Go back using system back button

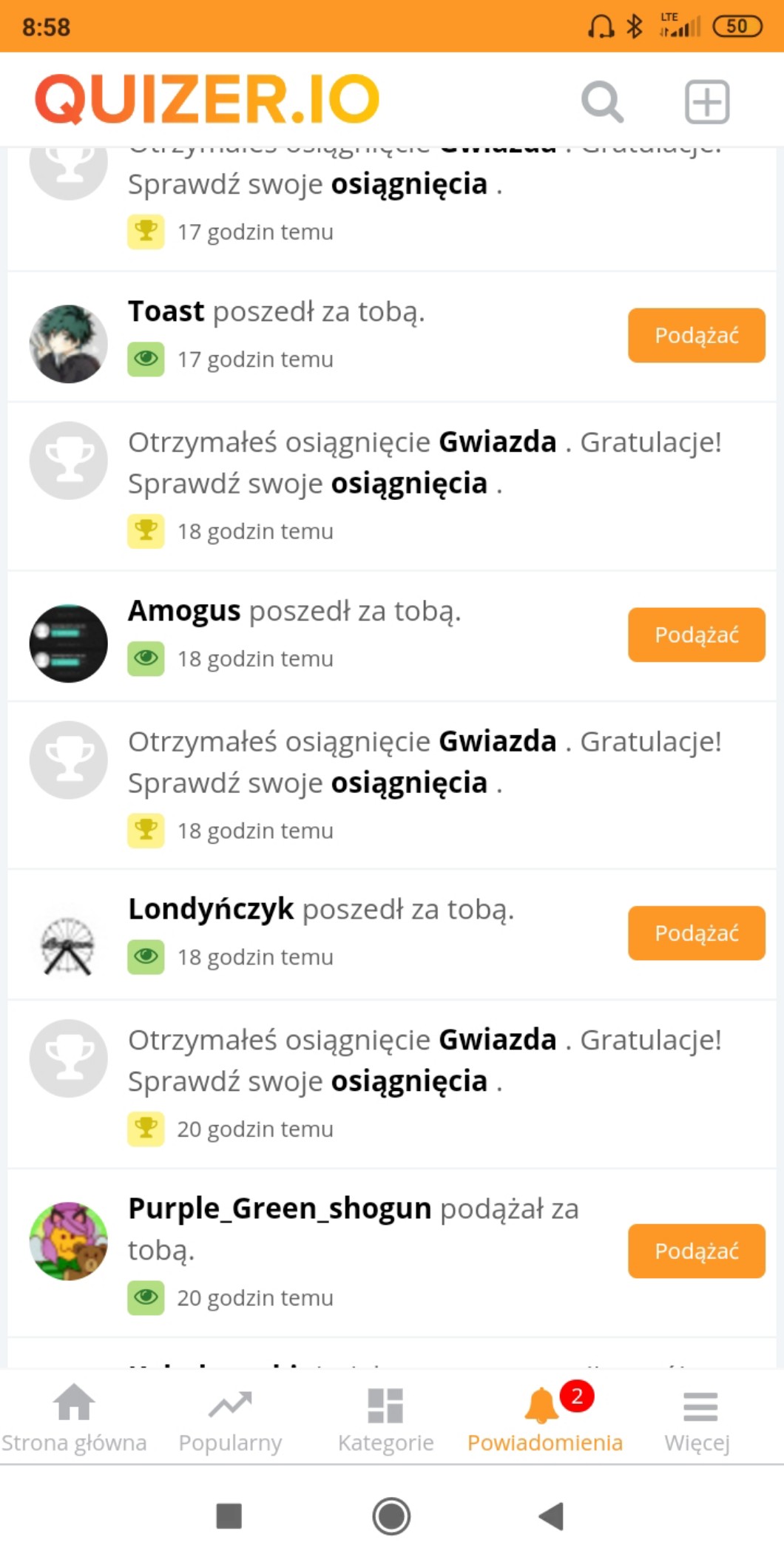(551, 1515)
